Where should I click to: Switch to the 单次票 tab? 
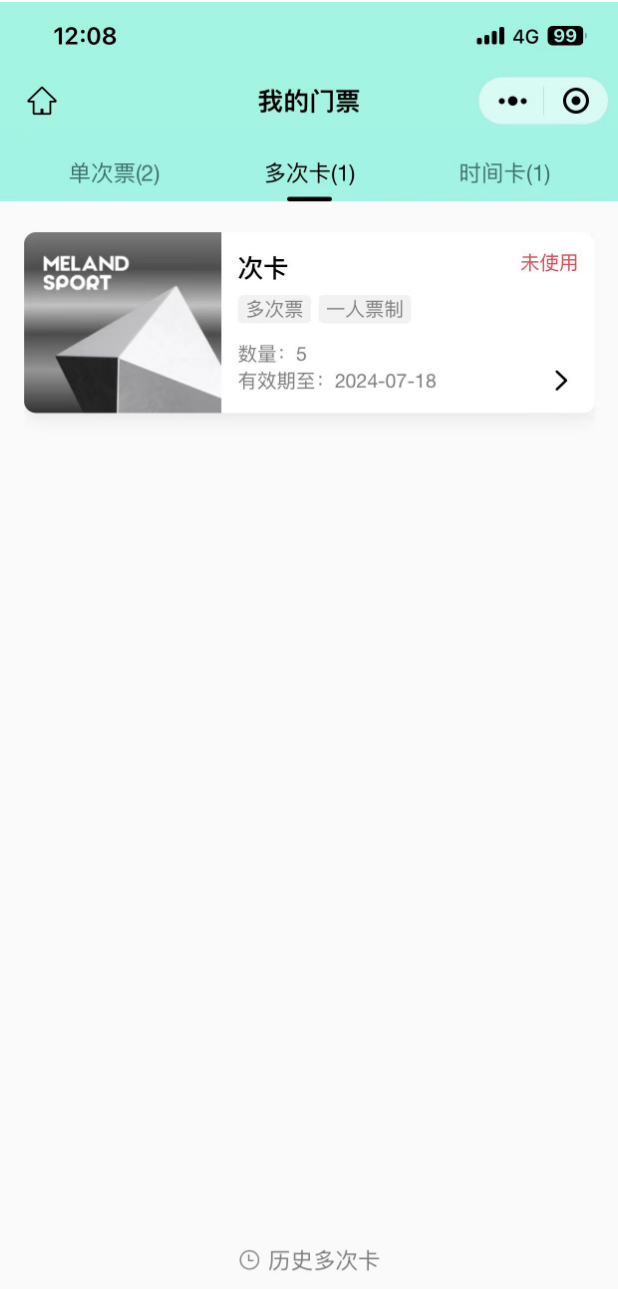(x=114, y=174)
